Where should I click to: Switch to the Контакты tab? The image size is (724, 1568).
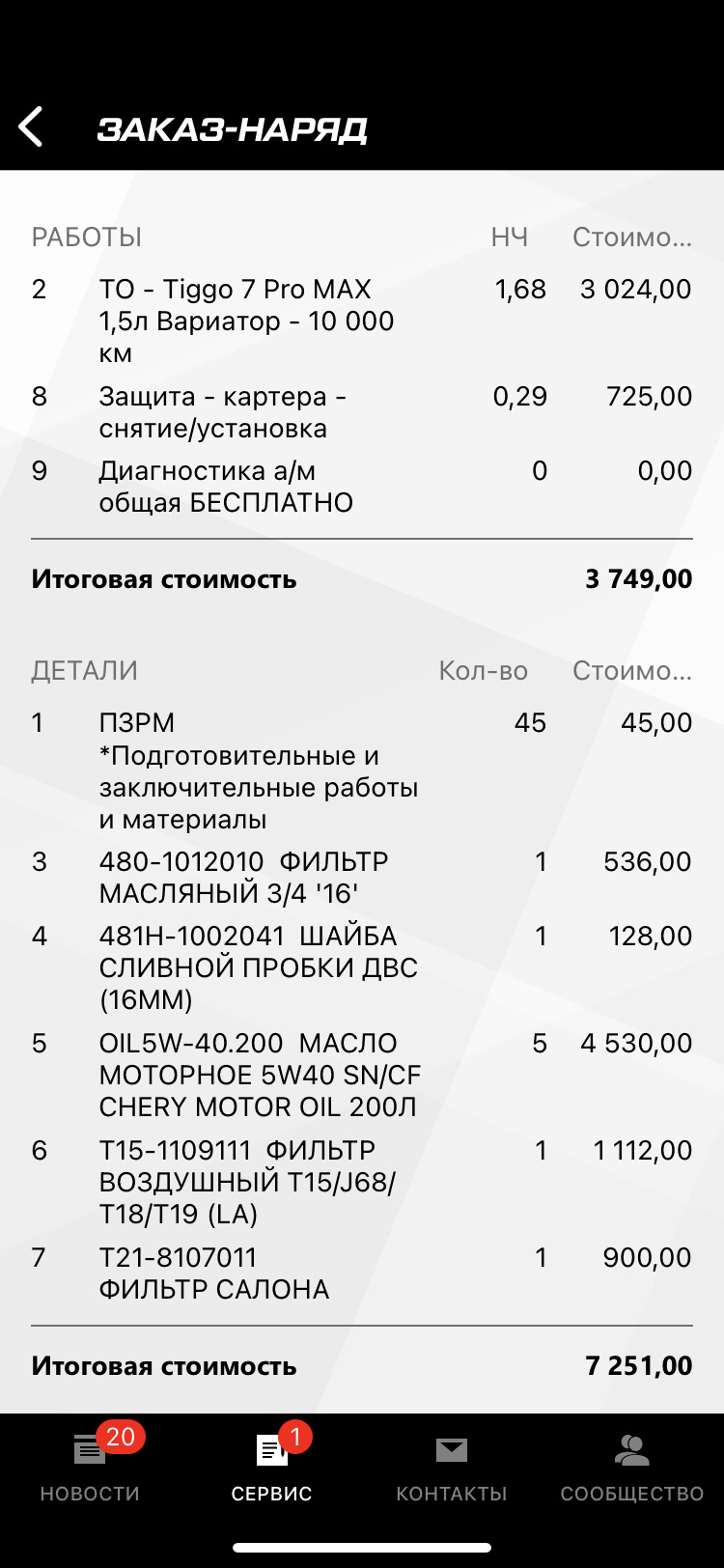click(x=452, y=1493)
